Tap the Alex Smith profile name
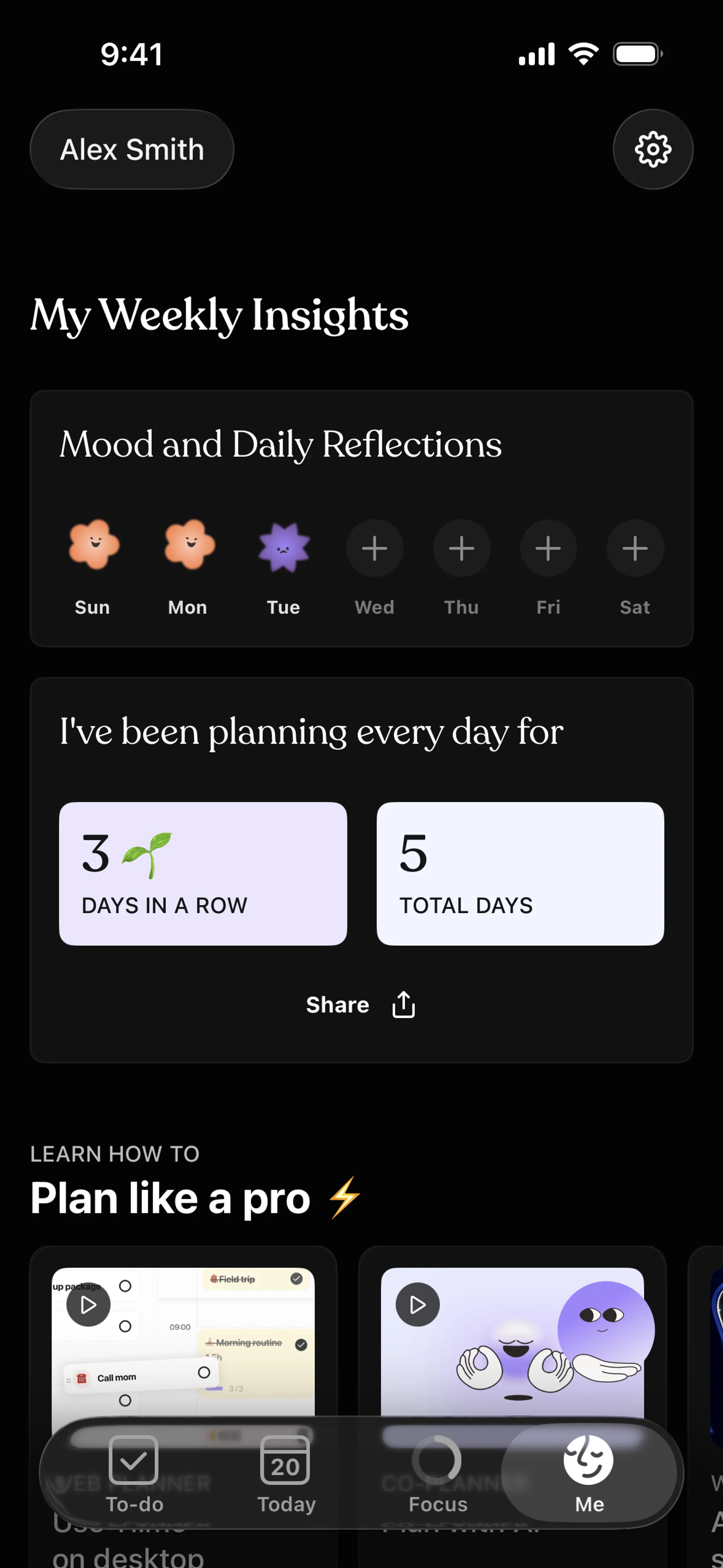723x1568 pixels. click(x=132, y=149)
